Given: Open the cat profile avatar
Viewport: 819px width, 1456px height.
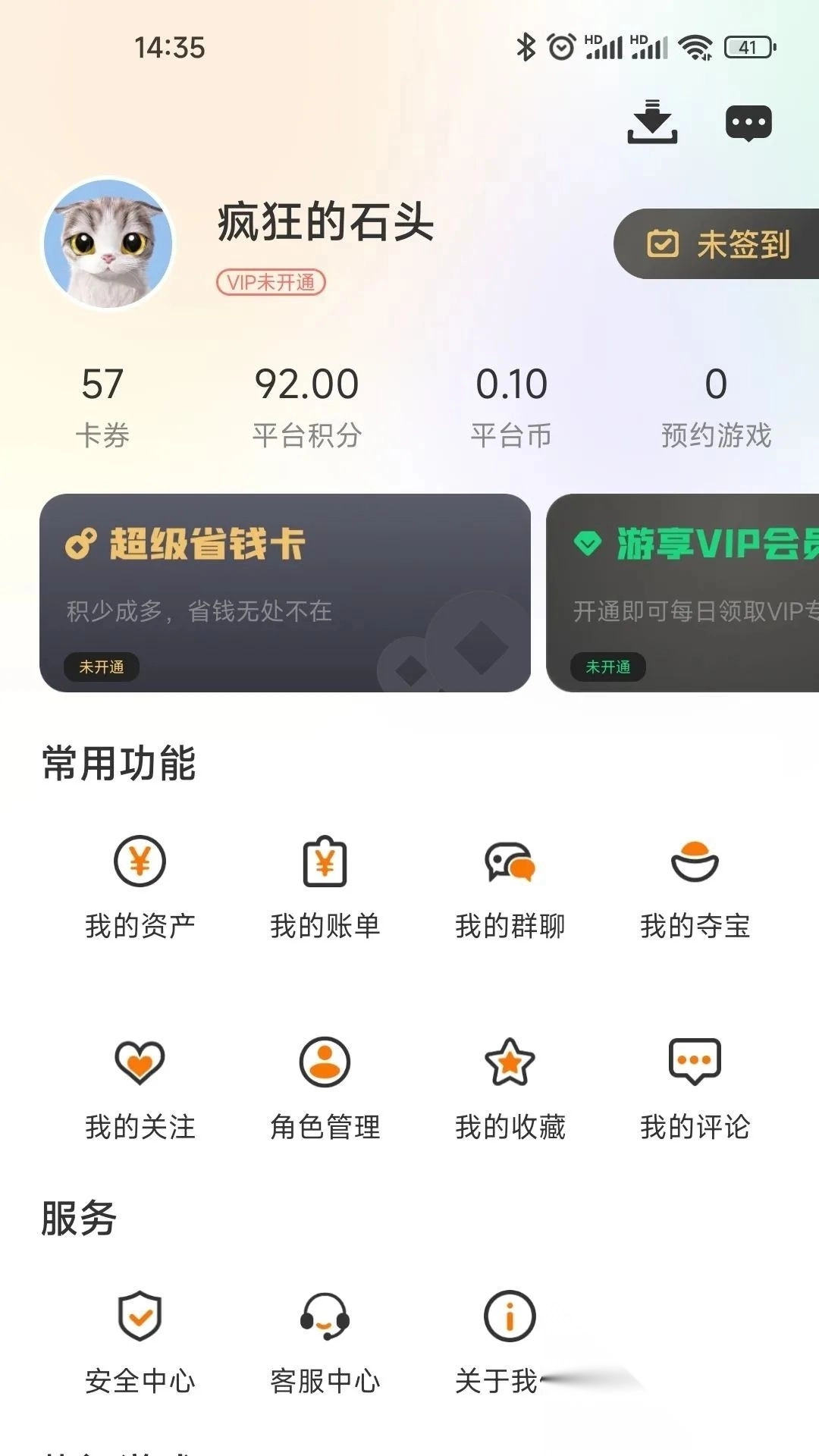Looking at the screenshot, I should pyautogui.click(x=108, y=244).
